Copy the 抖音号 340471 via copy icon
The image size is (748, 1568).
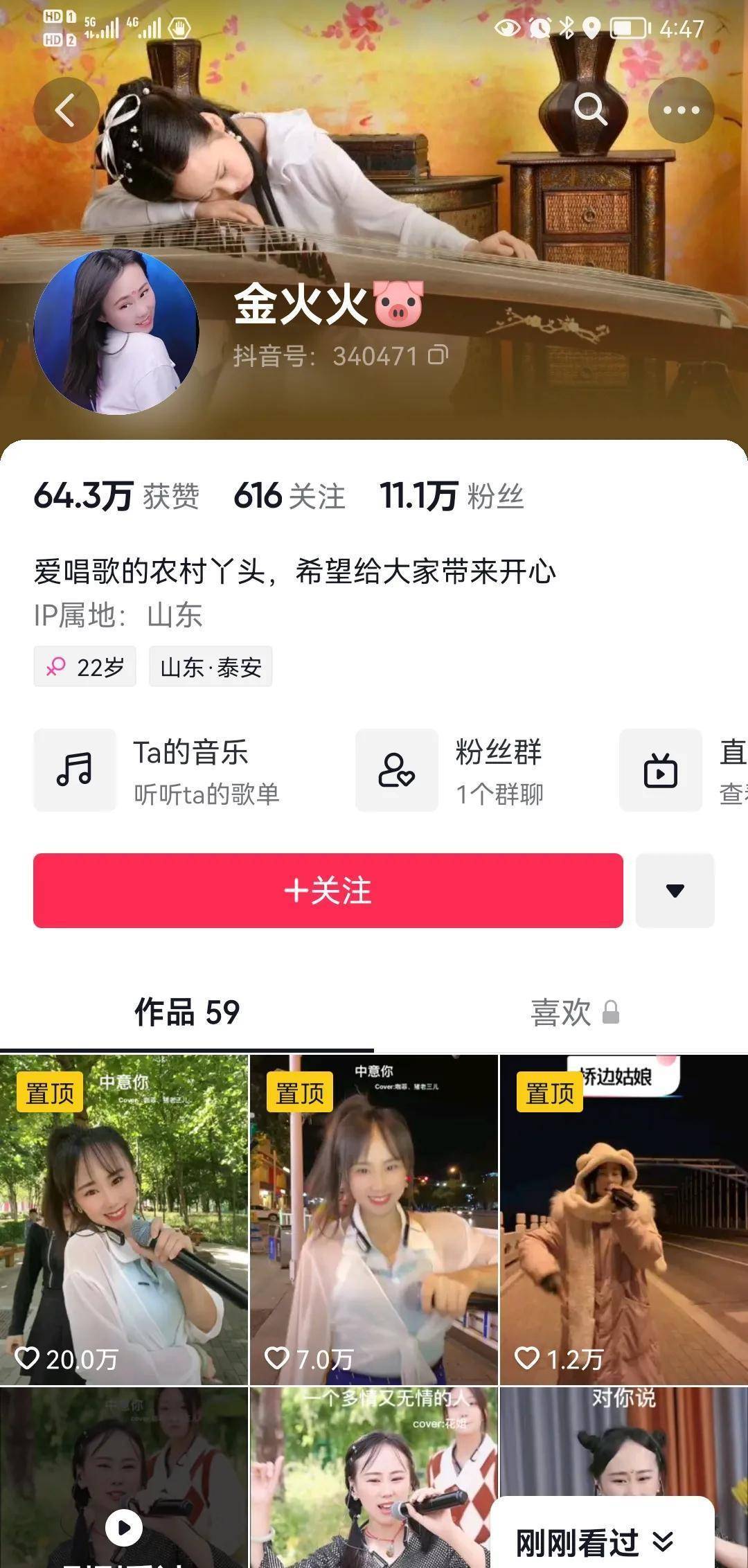point(438,356)
